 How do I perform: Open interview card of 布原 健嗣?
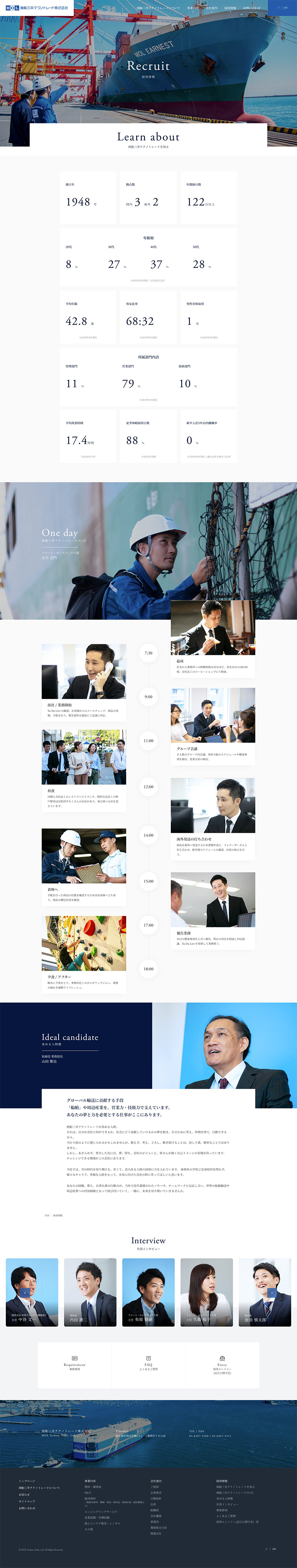[x=148, y=1292]
